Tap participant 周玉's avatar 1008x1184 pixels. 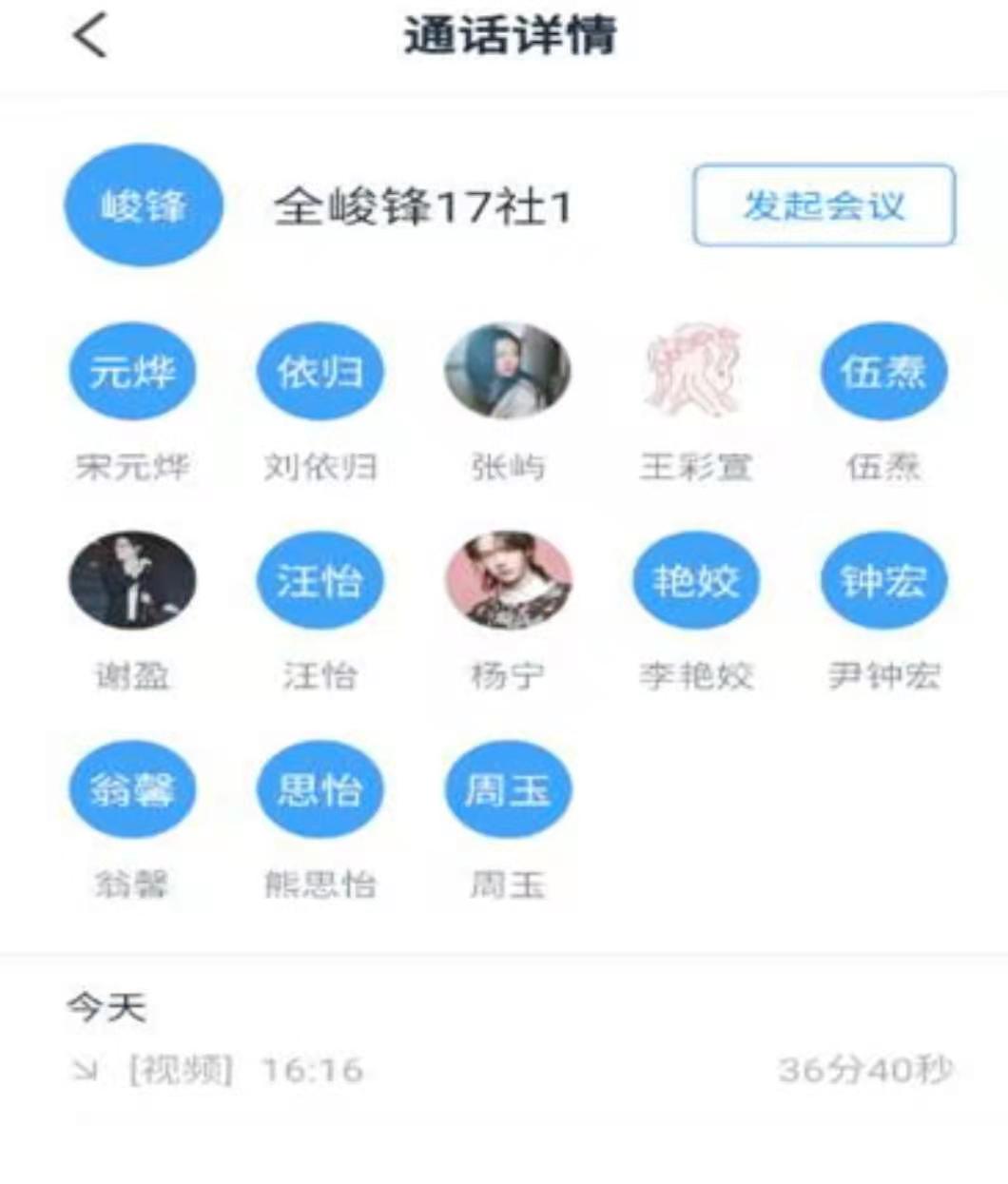508,789
